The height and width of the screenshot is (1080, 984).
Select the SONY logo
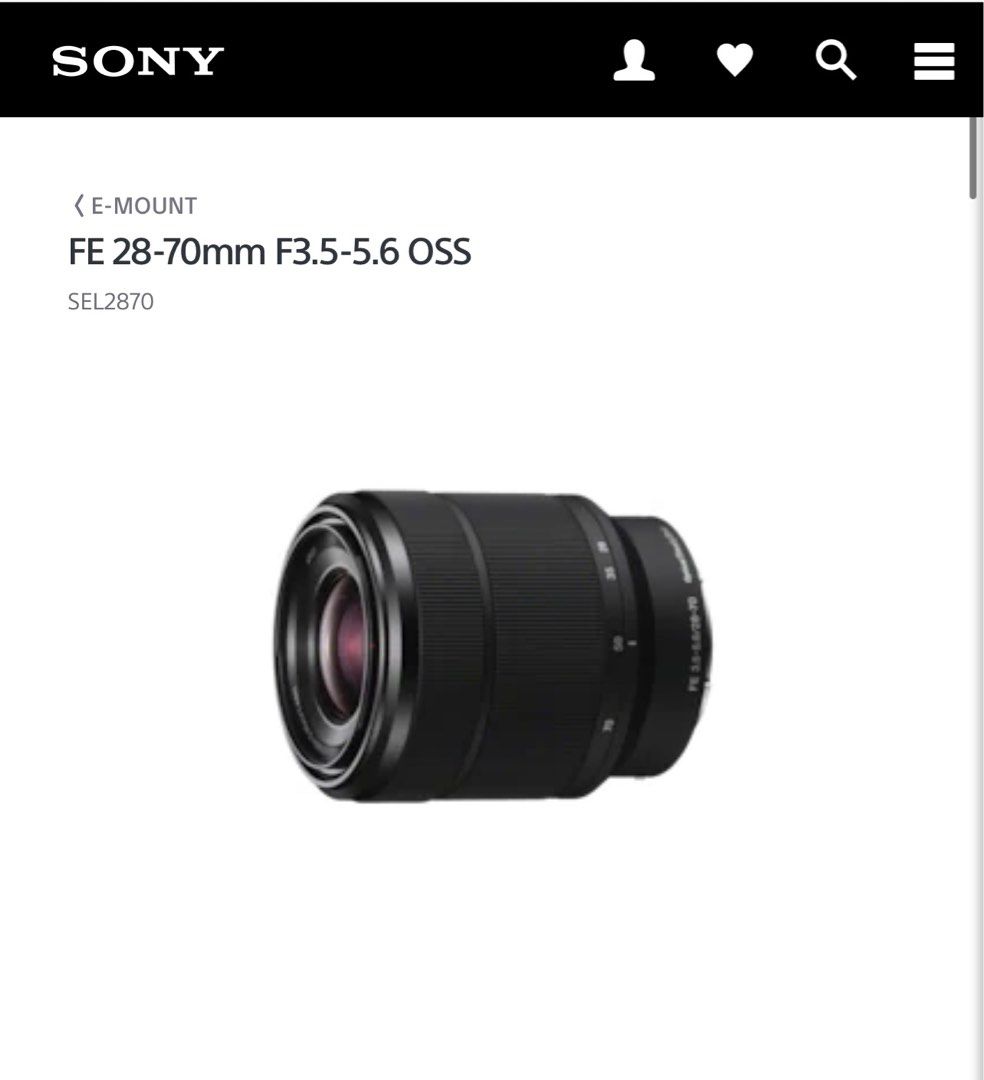click(136, 61)
